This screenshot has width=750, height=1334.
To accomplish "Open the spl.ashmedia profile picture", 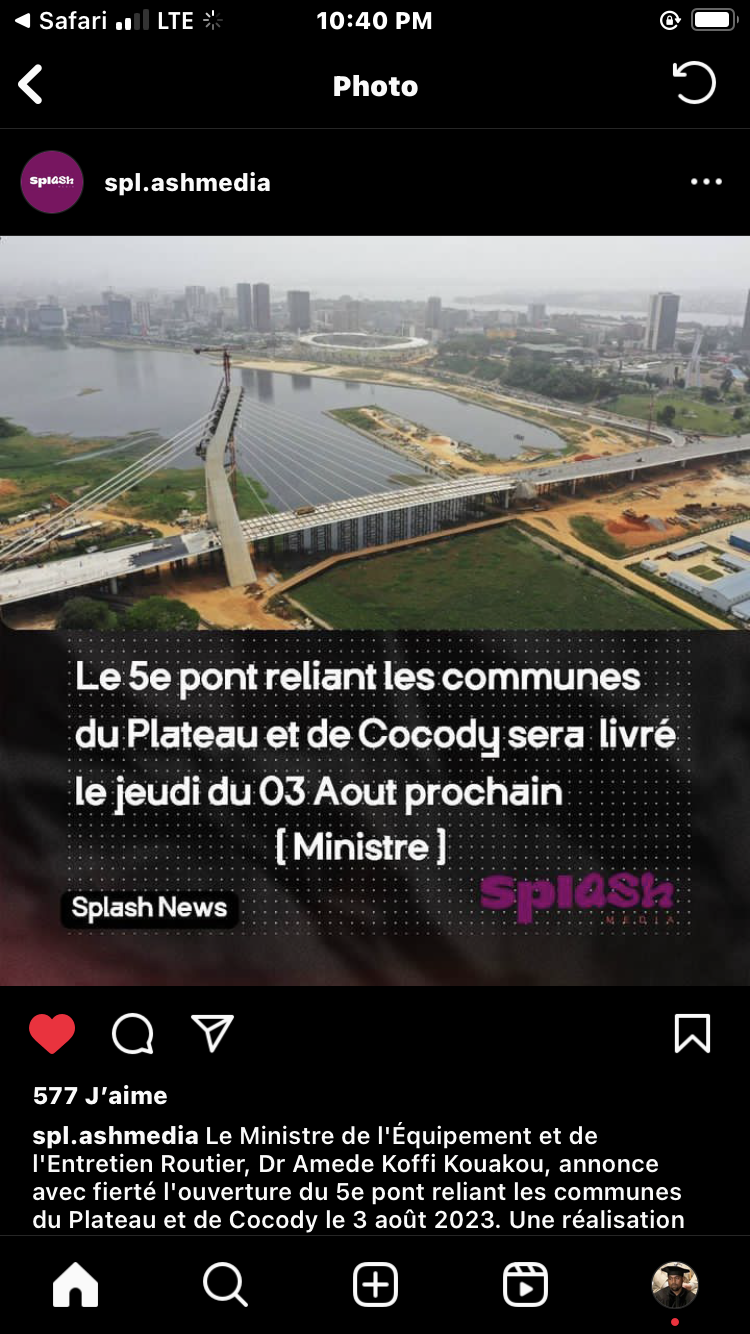I will (x=52, y=182).
